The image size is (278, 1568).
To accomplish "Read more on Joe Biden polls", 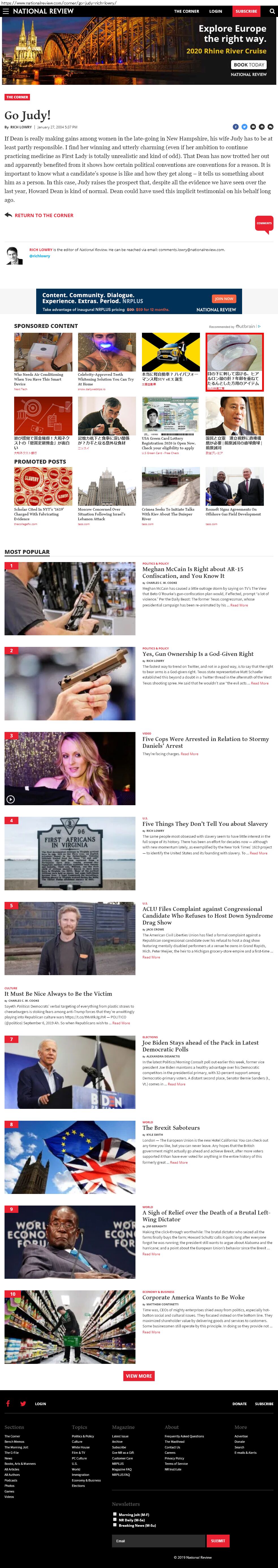I will (x=176, y=1083).
